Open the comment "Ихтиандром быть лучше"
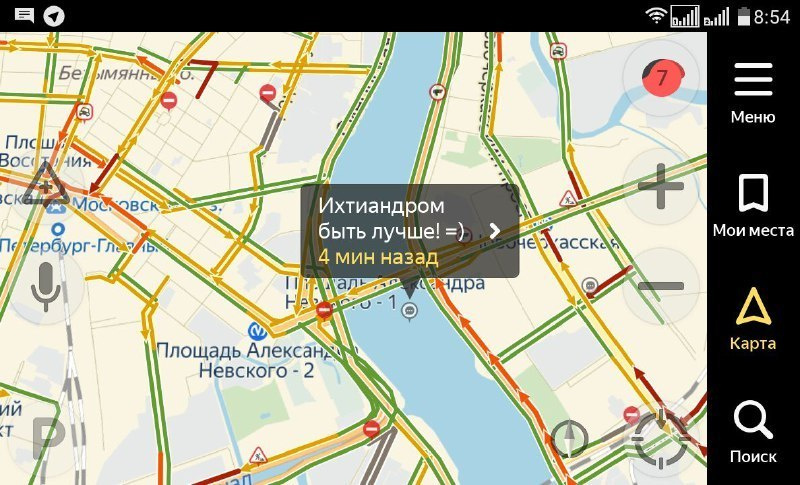Screen dimensions: 800x485 (x=409, y=230)
